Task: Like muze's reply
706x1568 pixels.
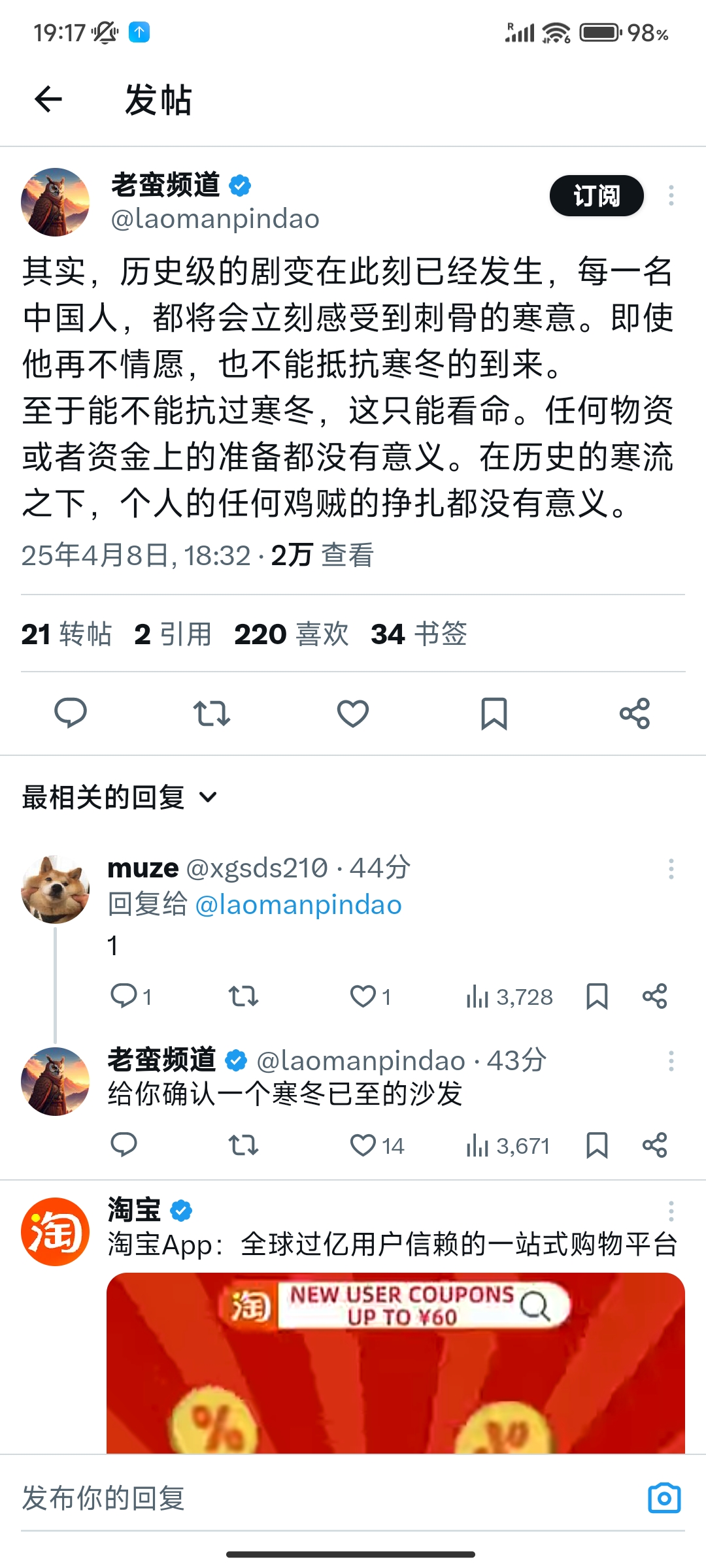Action: pos(370,996)
